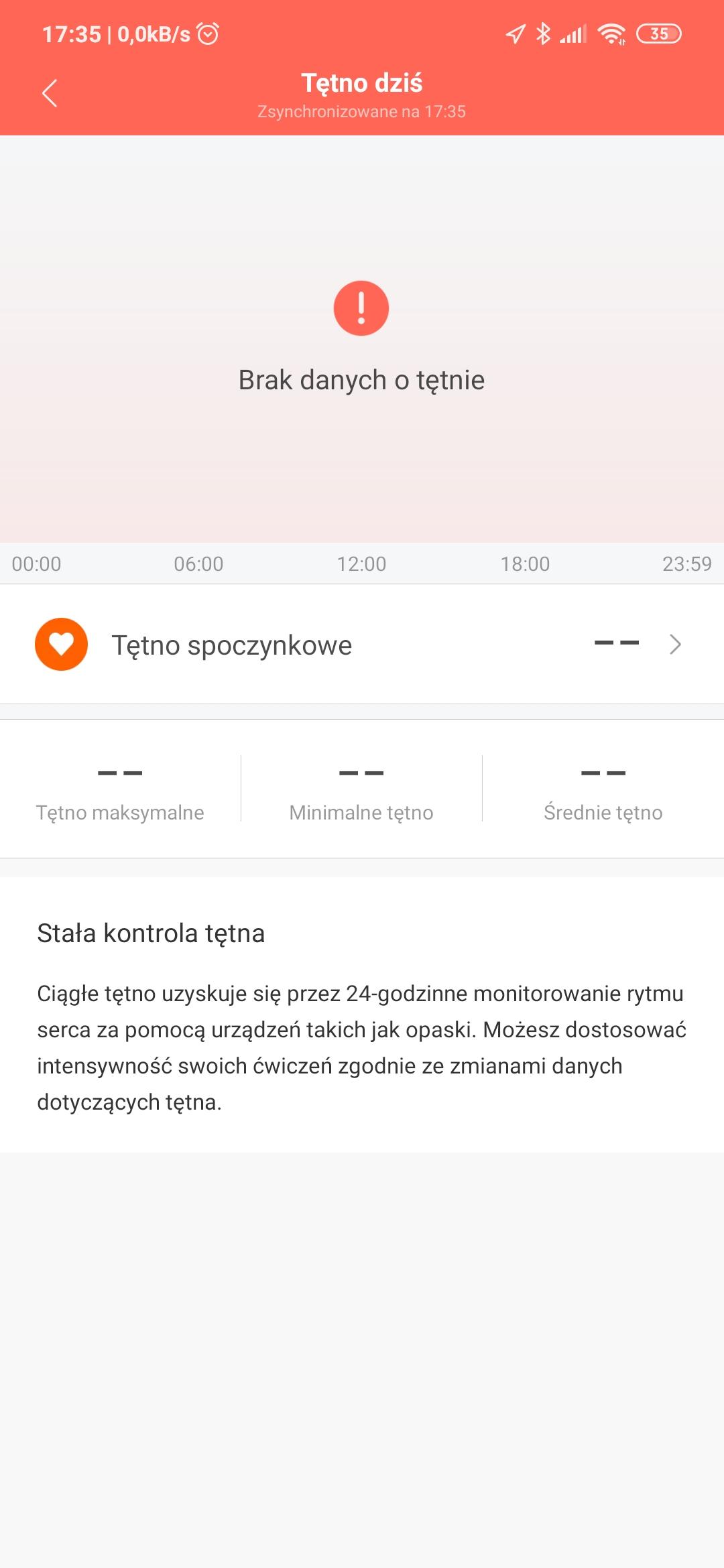Open the Tętno spoczynkowe row

(x=362, y=645)
